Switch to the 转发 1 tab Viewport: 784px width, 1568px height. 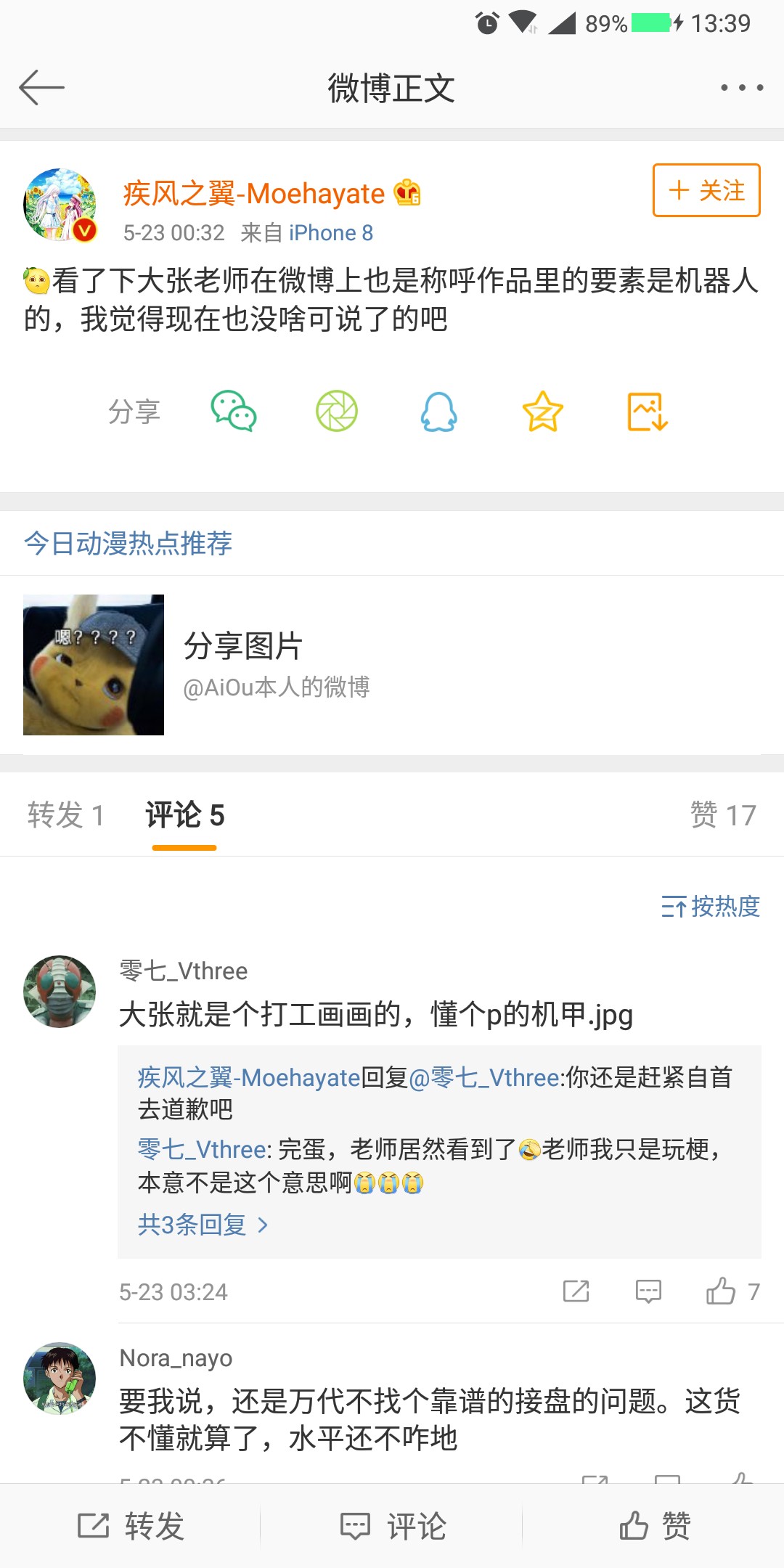pos(66,815)
